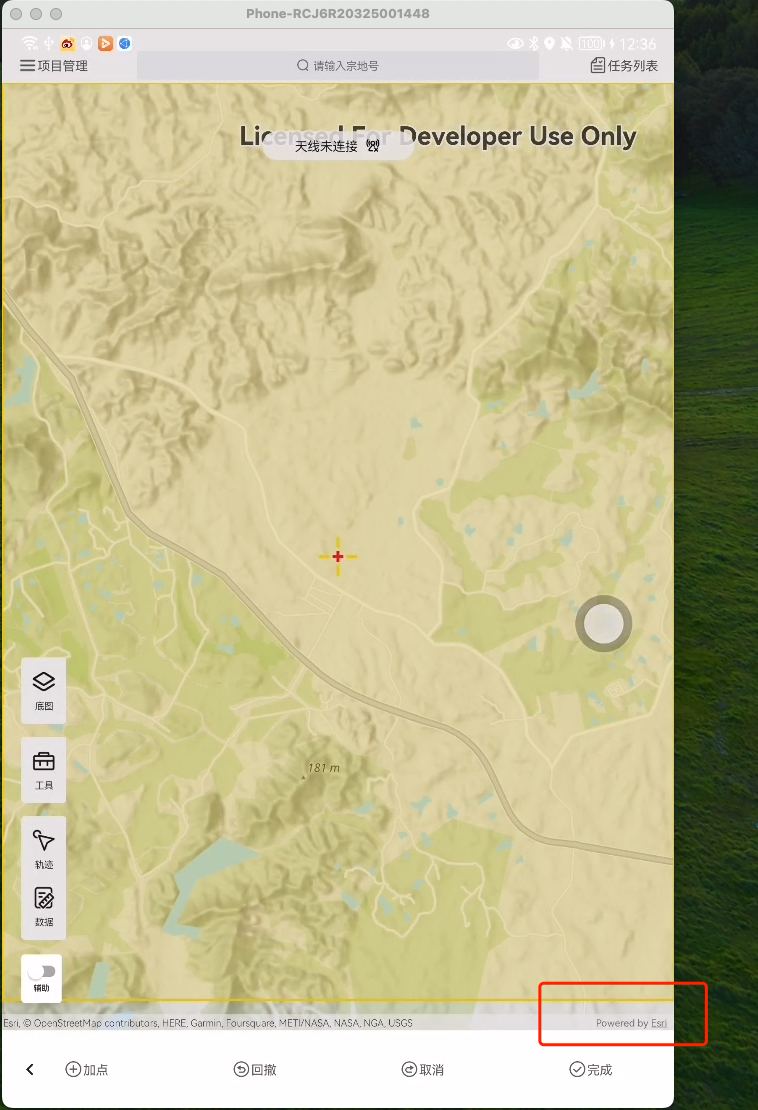Tap the 请输入宗地号 parcel search field
This screenshot has height=1110, width=758.
[339, 65]
